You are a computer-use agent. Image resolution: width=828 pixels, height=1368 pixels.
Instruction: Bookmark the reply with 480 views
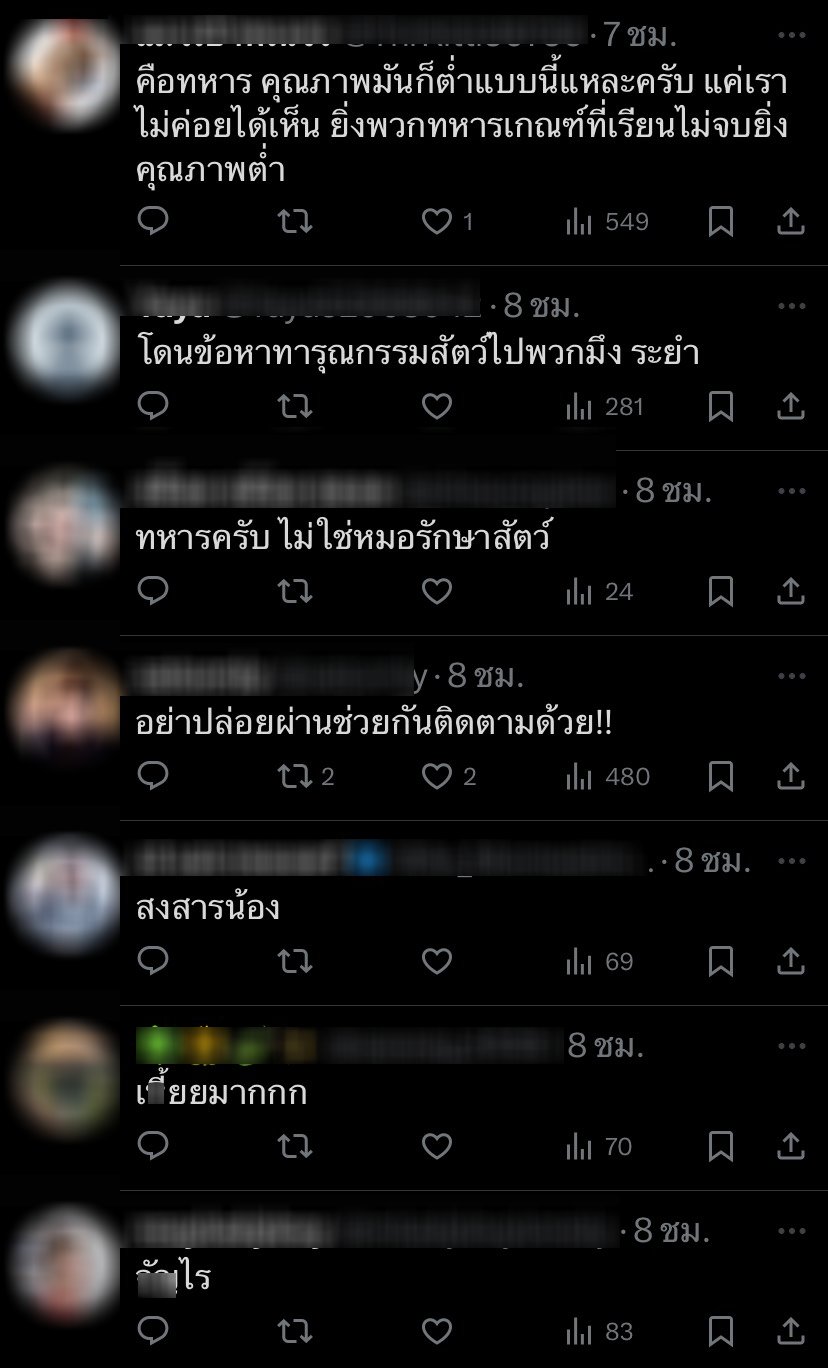pyautogui.click(x=721, y=776)
